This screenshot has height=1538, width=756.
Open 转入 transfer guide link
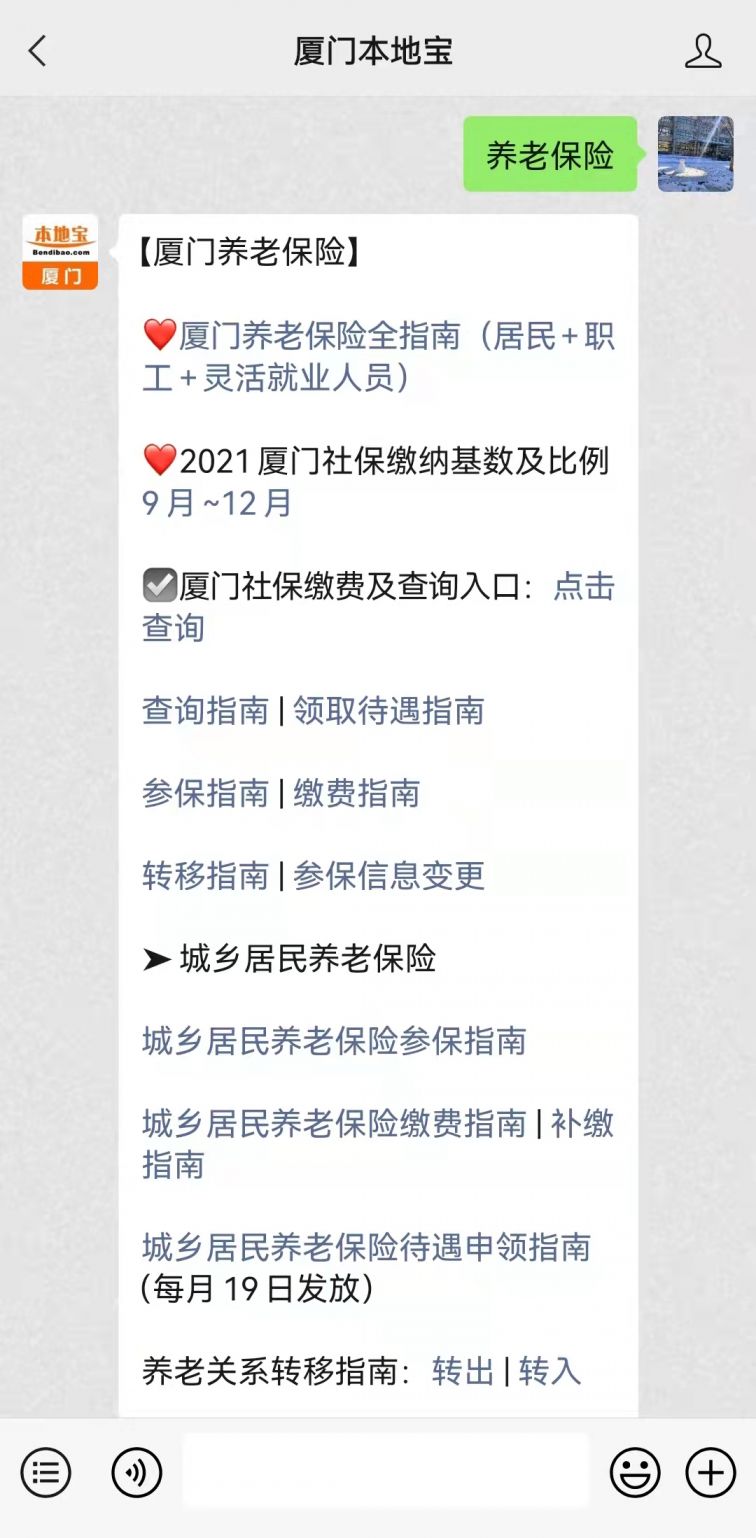549,1371
